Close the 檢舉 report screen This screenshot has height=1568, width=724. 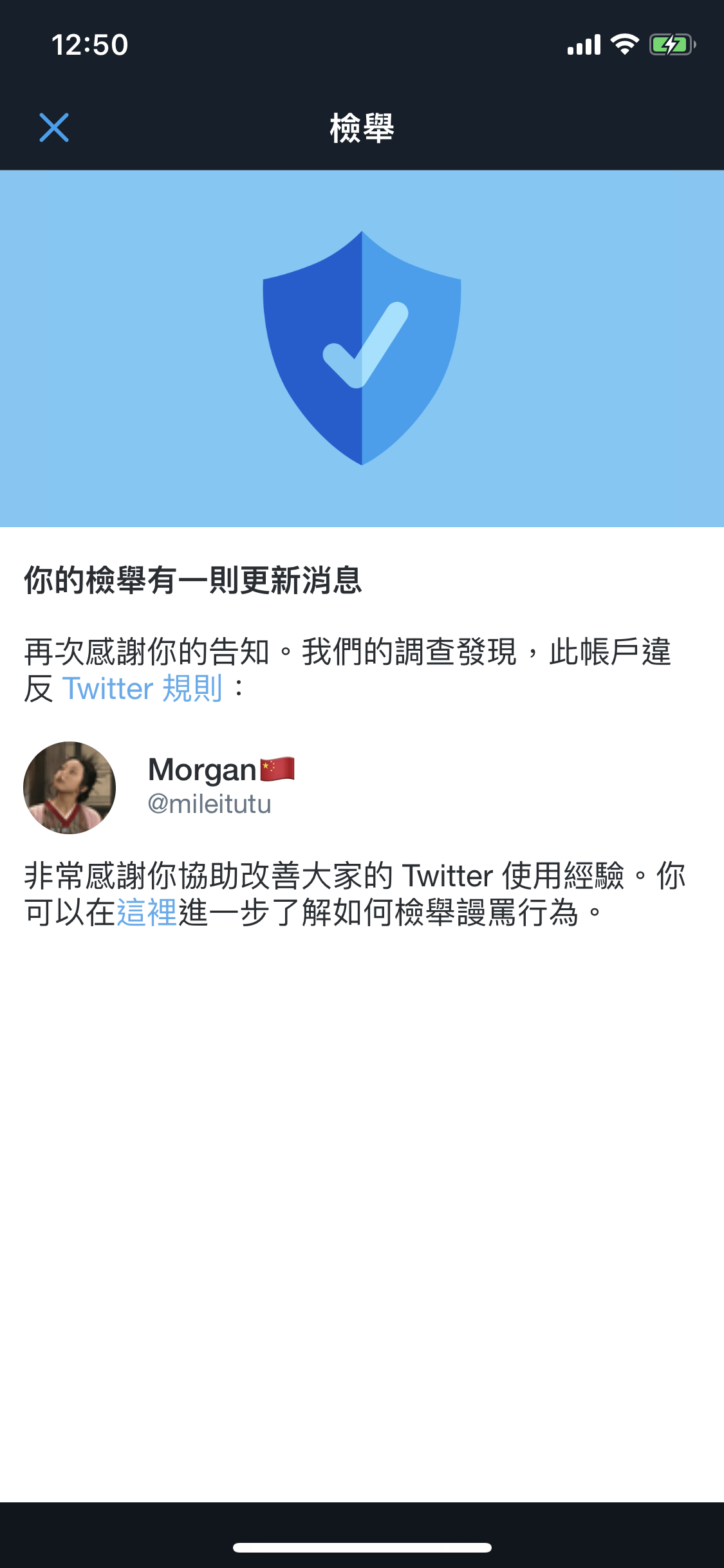point(54,127)
